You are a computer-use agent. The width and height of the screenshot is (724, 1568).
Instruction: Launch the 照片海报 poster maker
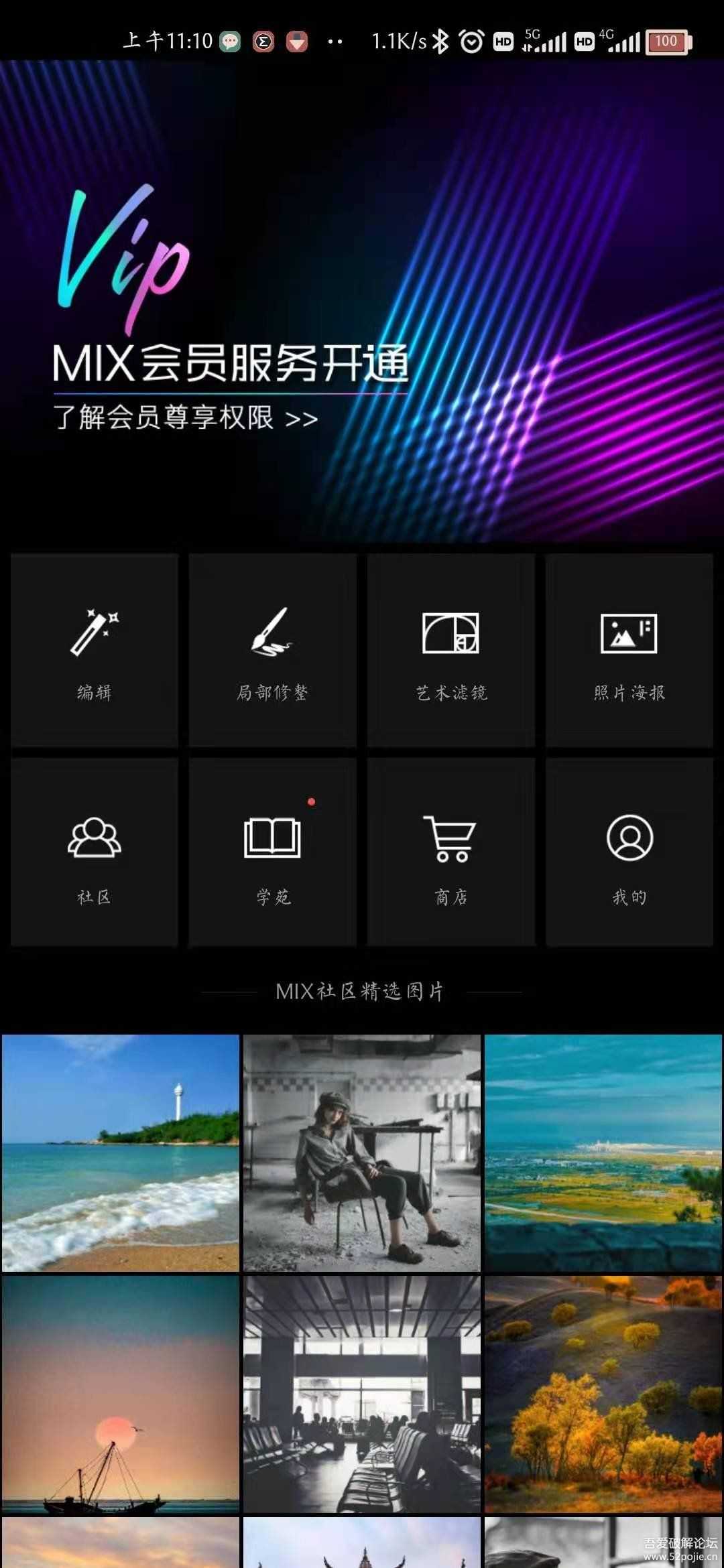click(629, 650)
